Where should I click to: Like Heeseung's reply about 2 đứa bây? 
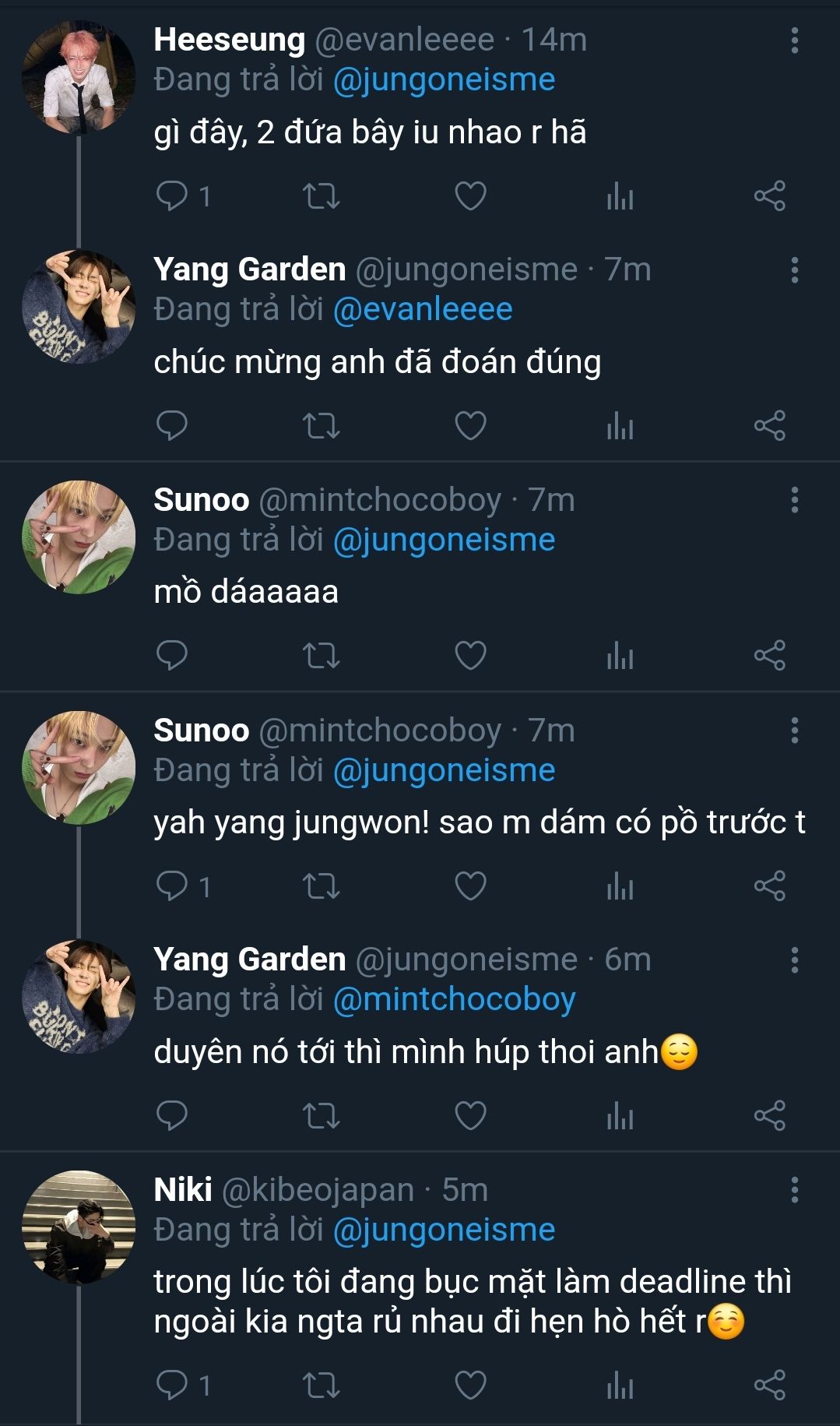(x=470, y=196)
